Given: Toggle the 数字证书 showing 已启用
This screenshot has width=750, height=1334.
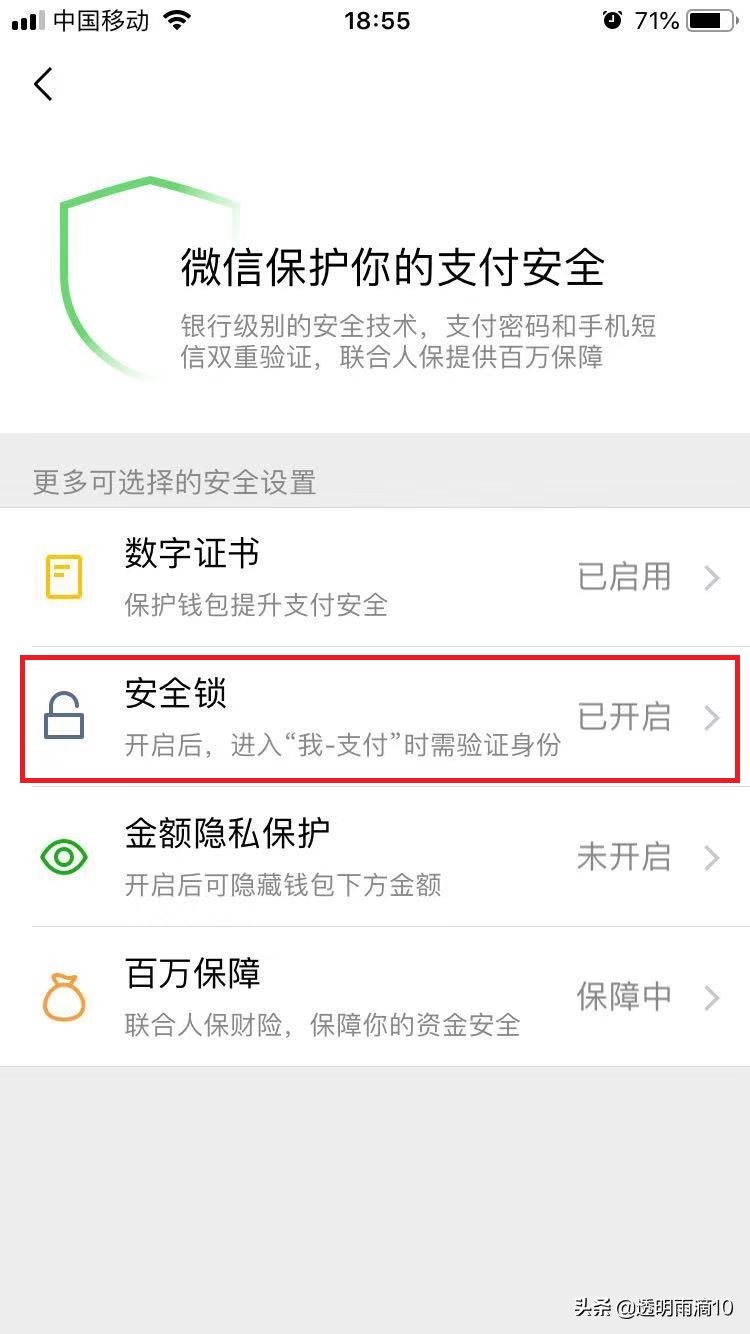Looking at the screenshot, I should [x=375, y=577].
